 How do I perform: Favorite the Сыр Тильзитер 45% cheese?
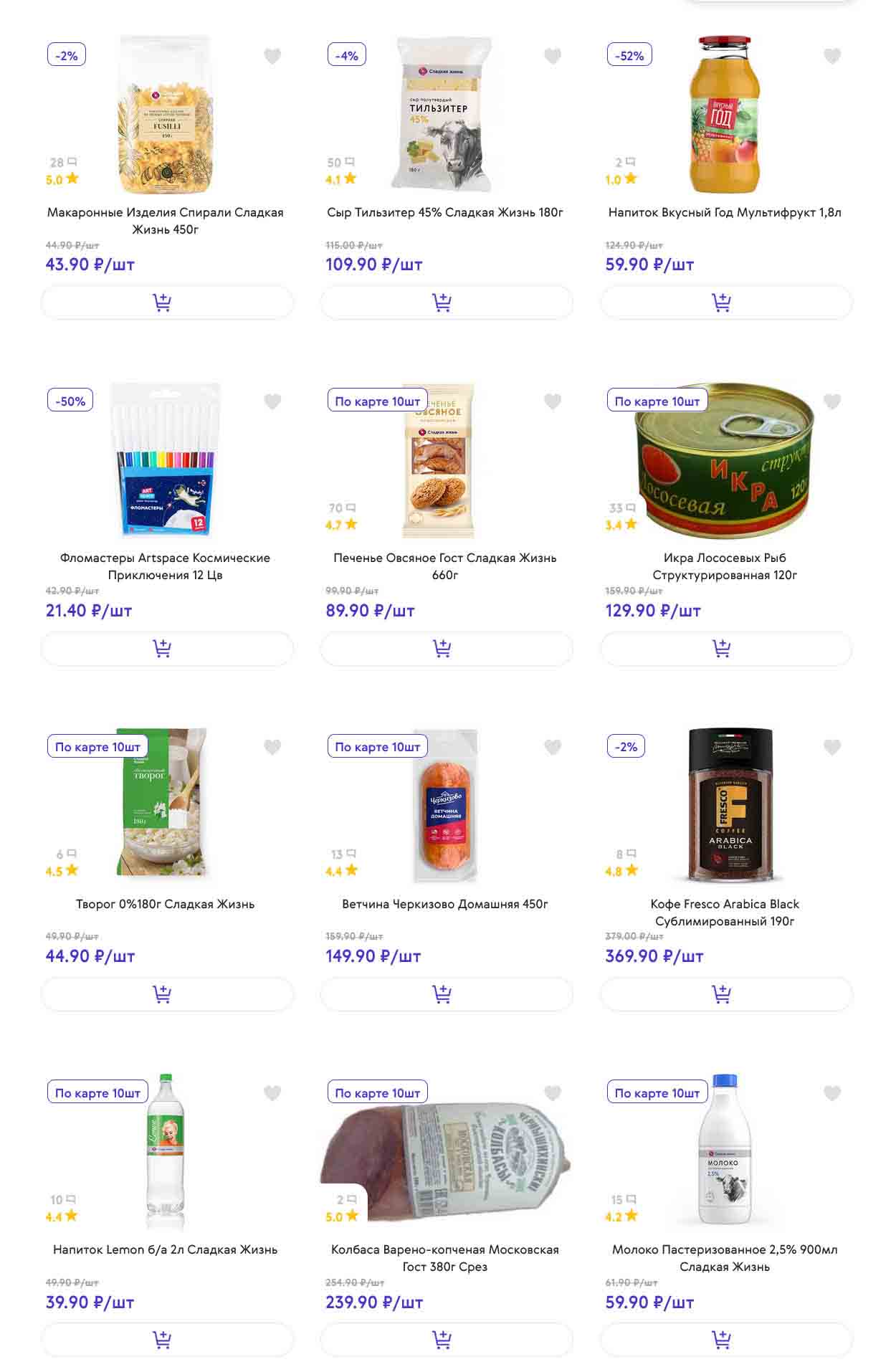(552, 56)
